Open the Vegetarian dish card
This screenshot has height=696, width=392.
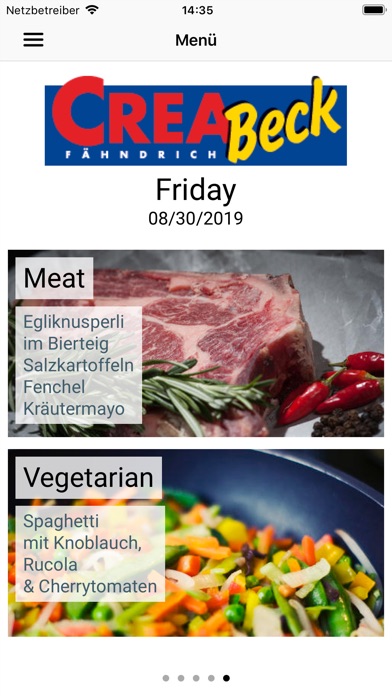tap(196, 543)
